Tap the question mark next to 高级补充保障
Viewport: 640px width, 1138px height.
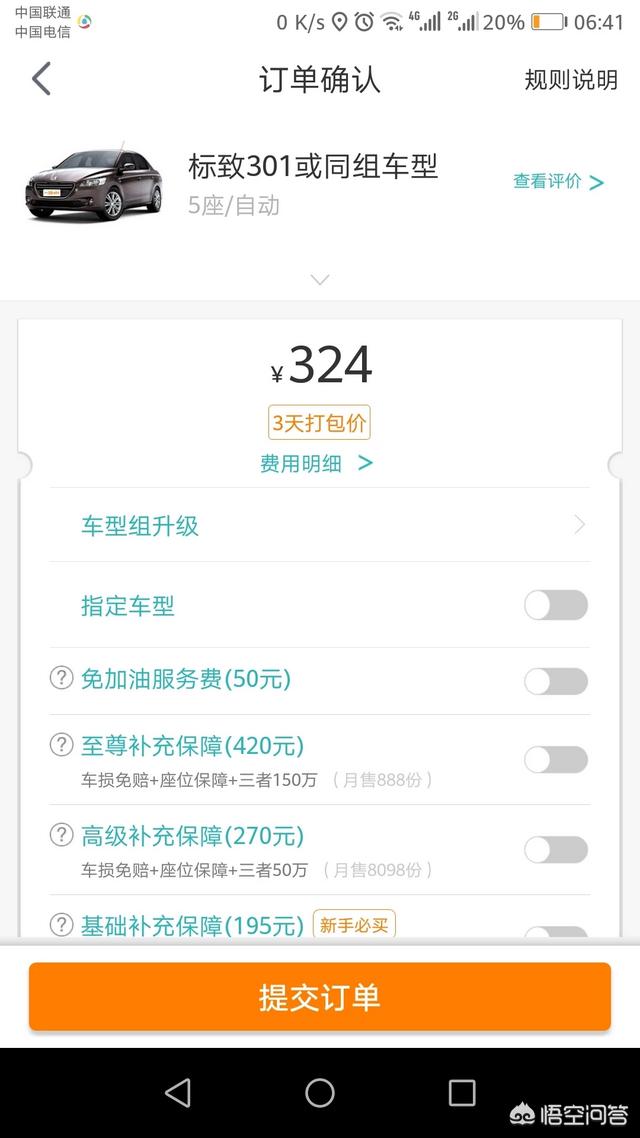click(x=62, y=835)
